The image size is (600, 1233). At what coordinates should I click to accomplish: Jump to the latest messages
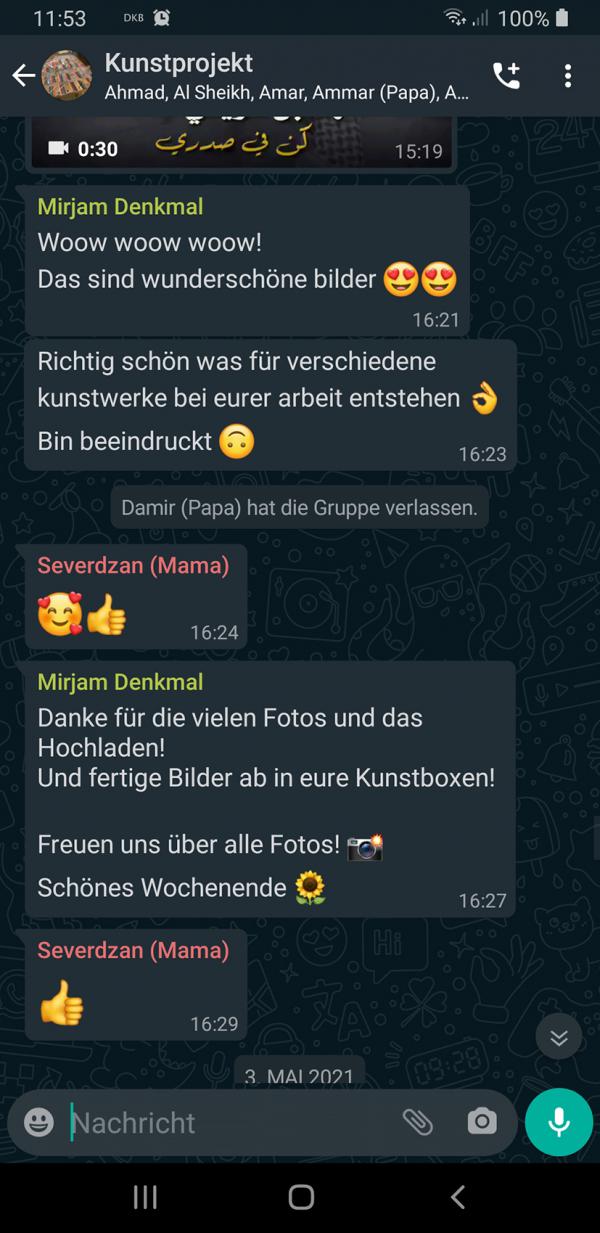coord(559,1037)
